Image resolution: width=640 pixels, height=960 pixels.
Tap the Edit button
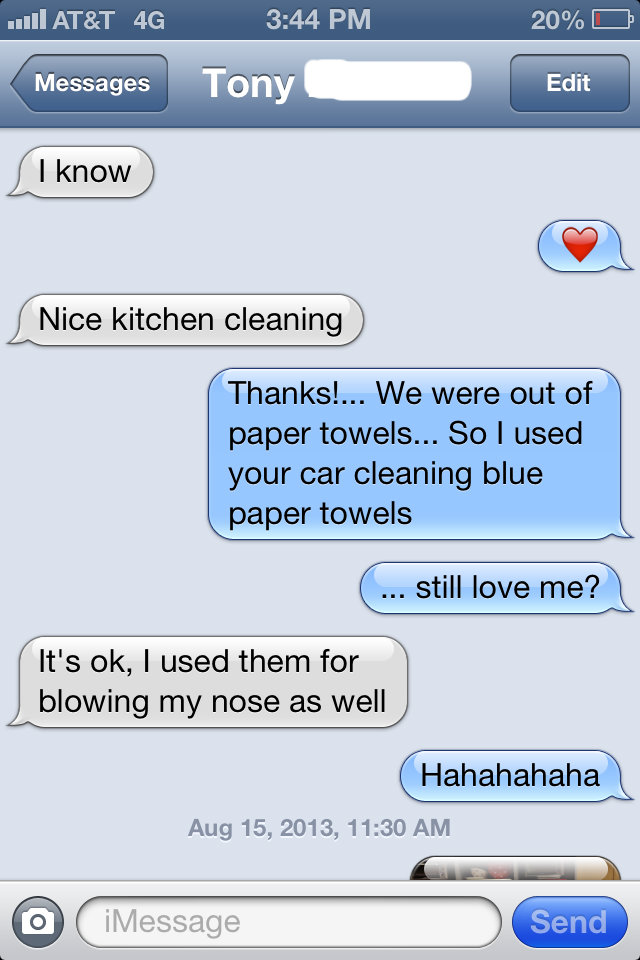pyautogui.click(x=568, y=84)
